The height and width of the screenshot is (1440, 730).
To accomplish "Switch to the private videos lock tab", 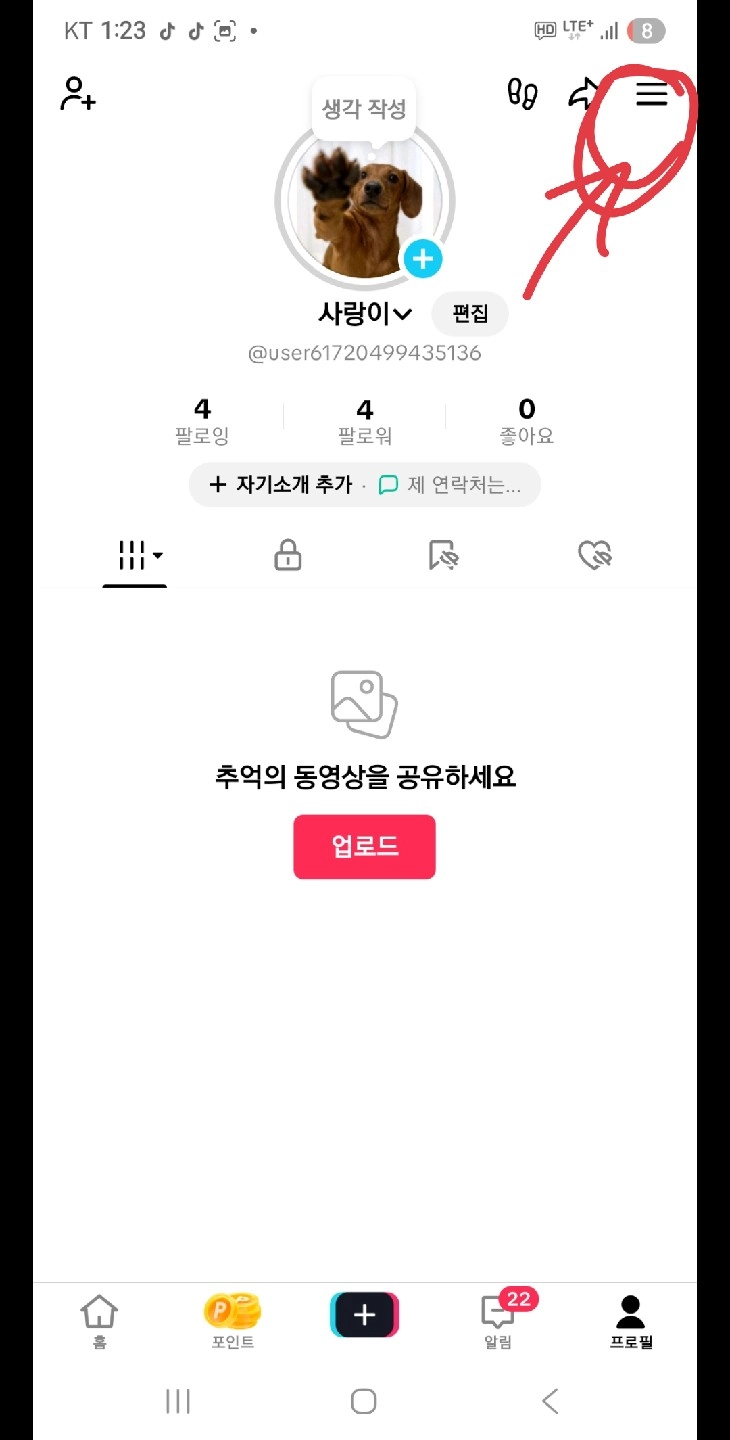I will click(x=288, y=556).
